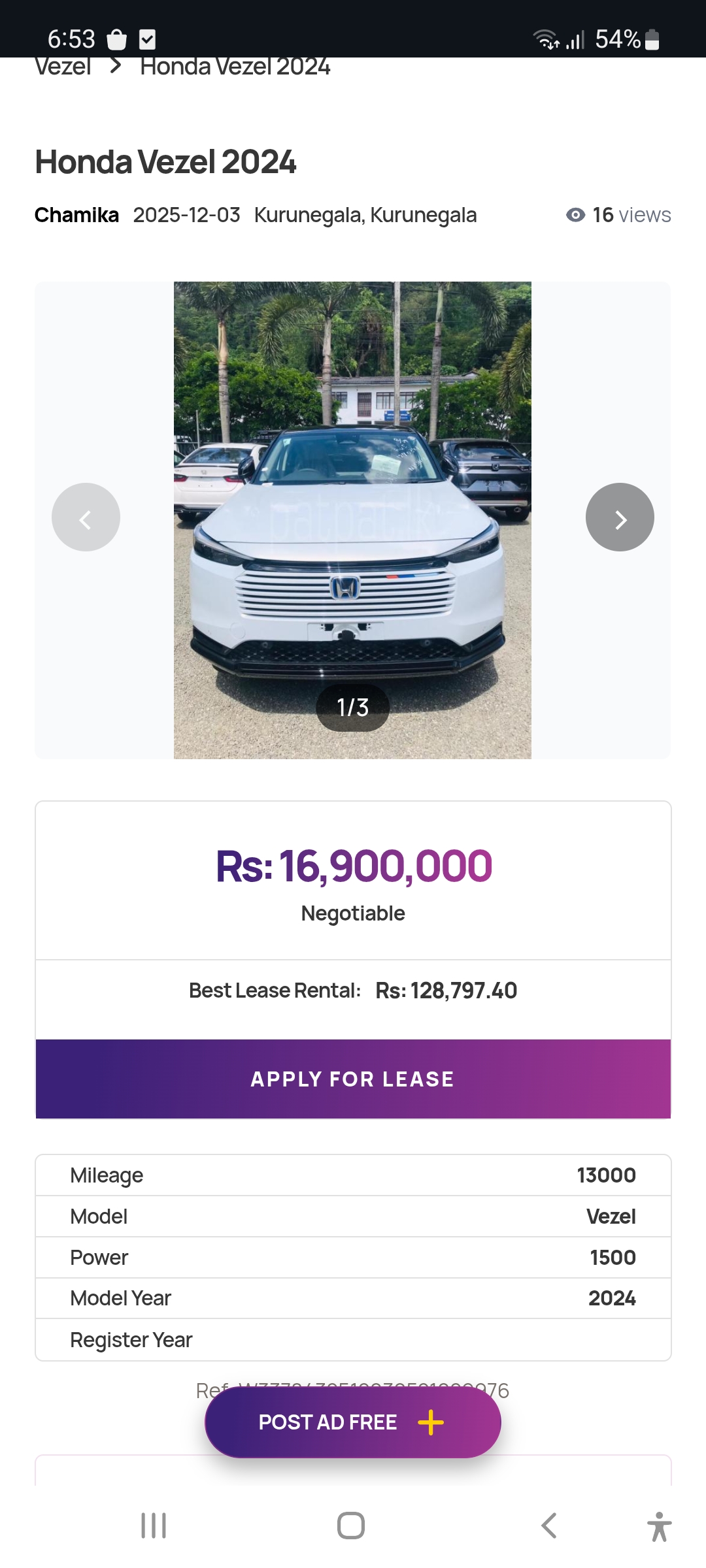
Task: Open recent apps from navigation bar
Action: coord(154,1526)
